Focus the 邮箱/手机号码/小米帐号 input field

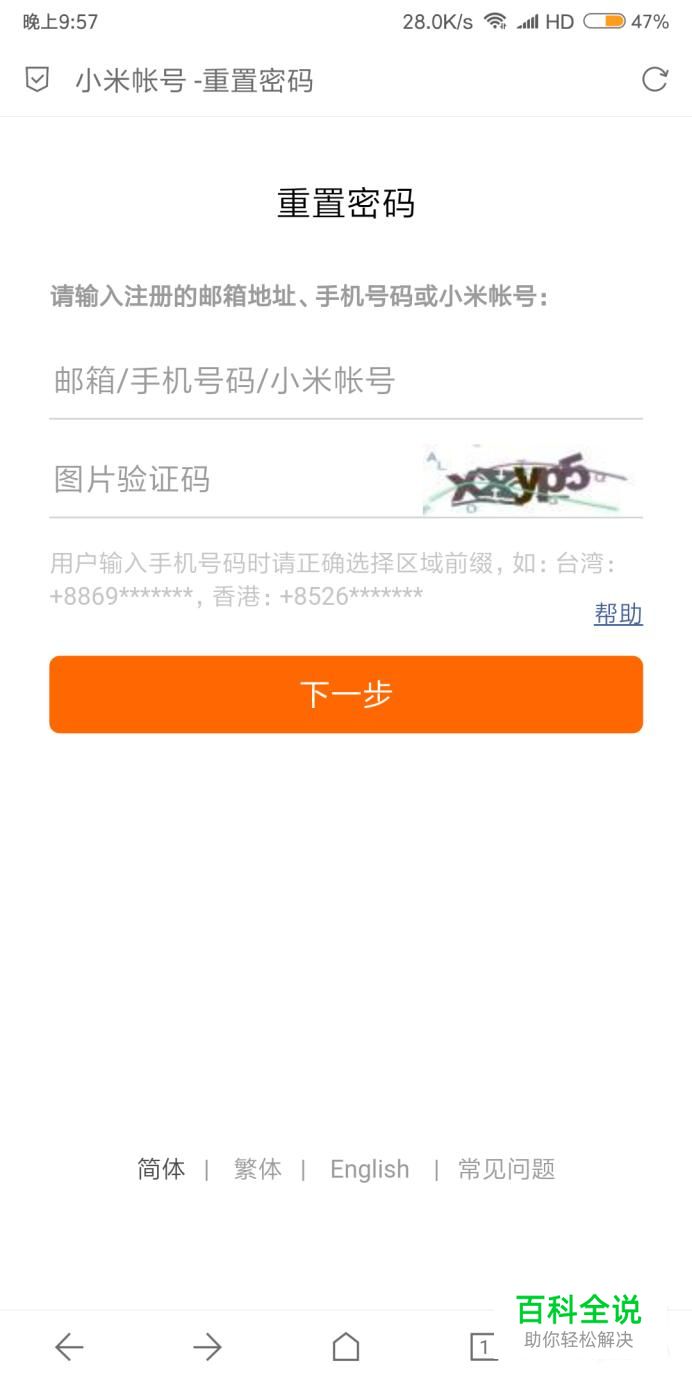tap(346, 381)
